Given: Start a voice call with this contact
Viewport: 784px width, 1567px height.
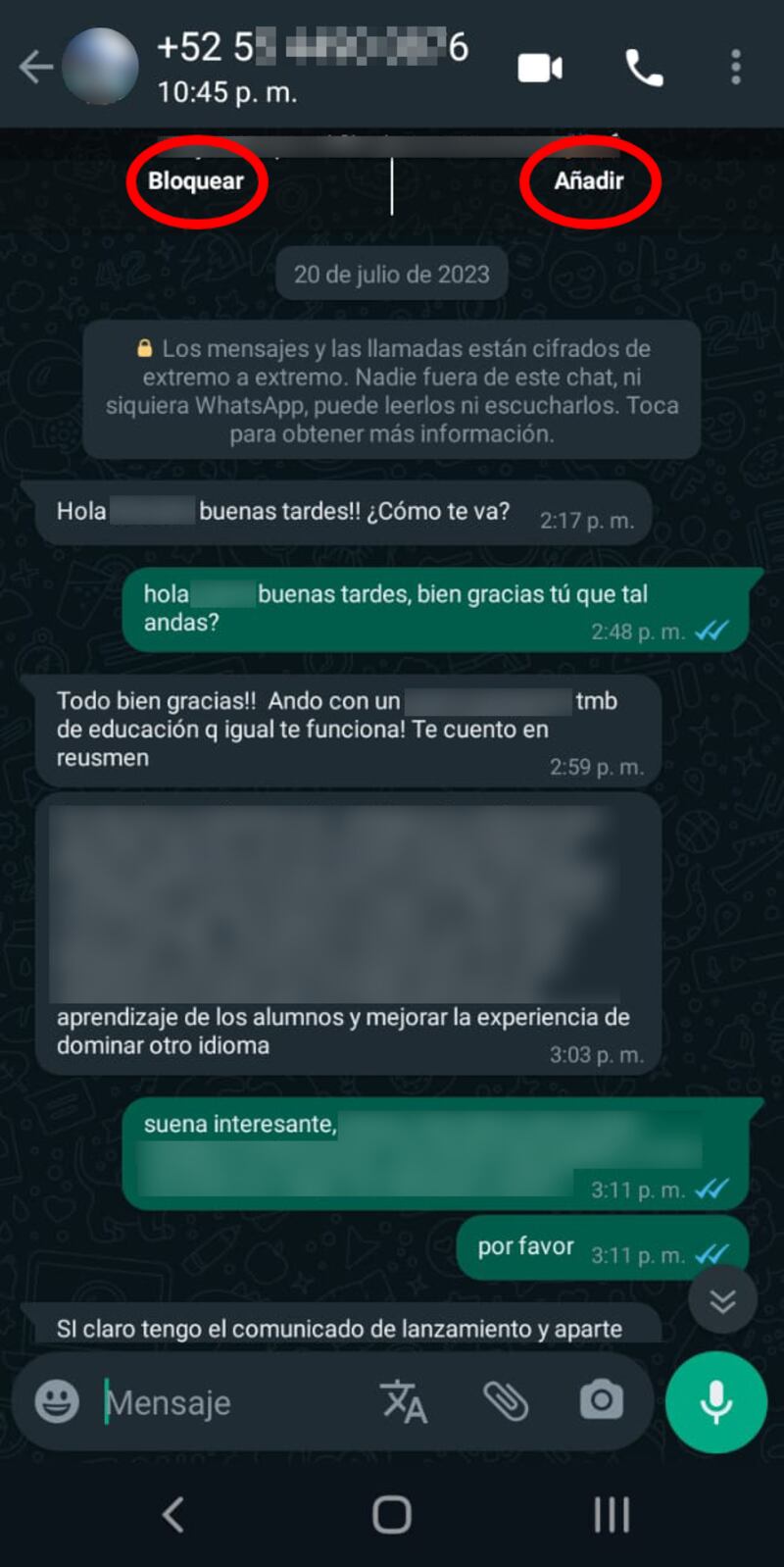Looking at the screenshot, I should click(x=644, y=68).
